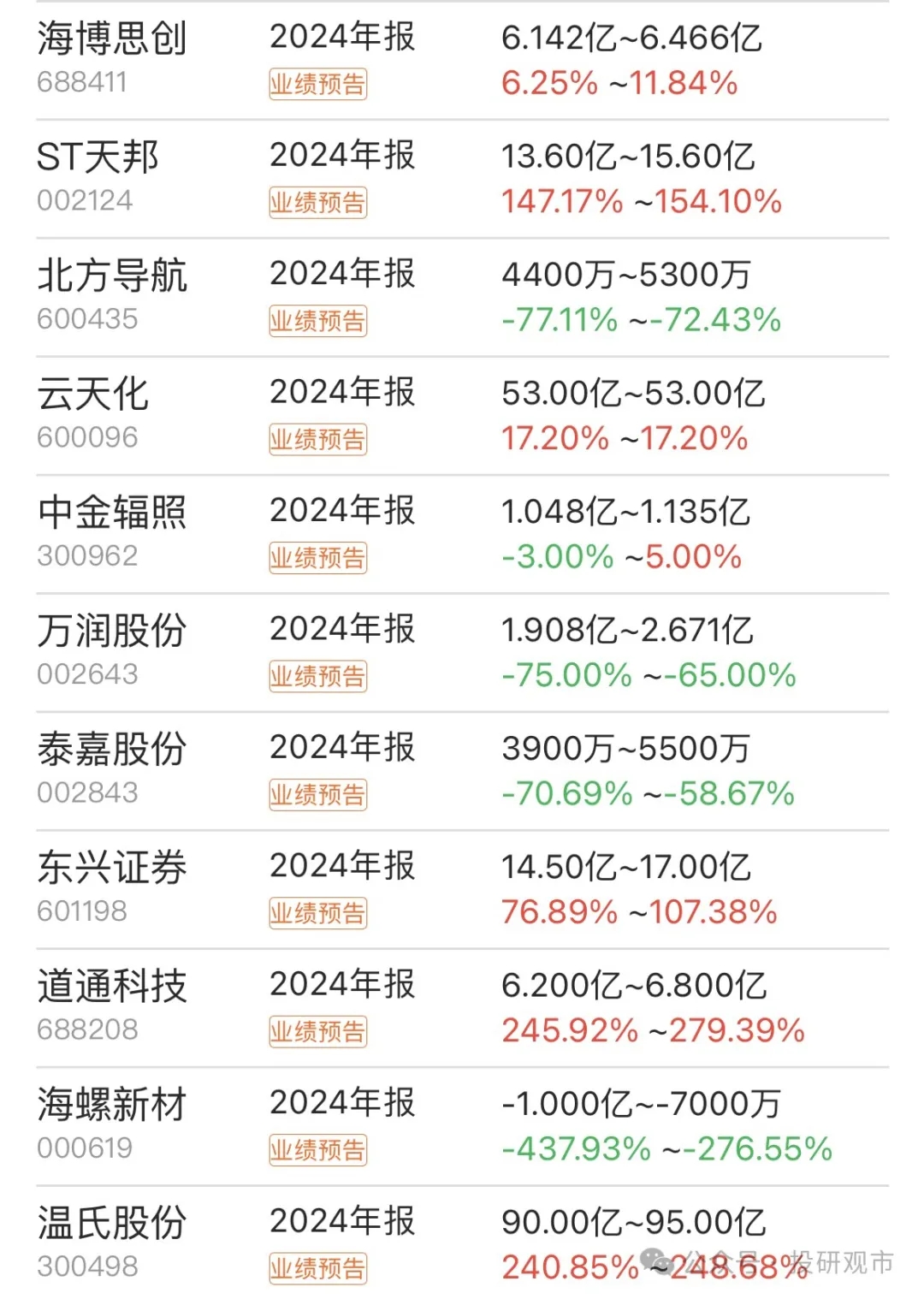
Task: Click the 业绩预告 label beside 600435
Action: click(x=317, y=321)
